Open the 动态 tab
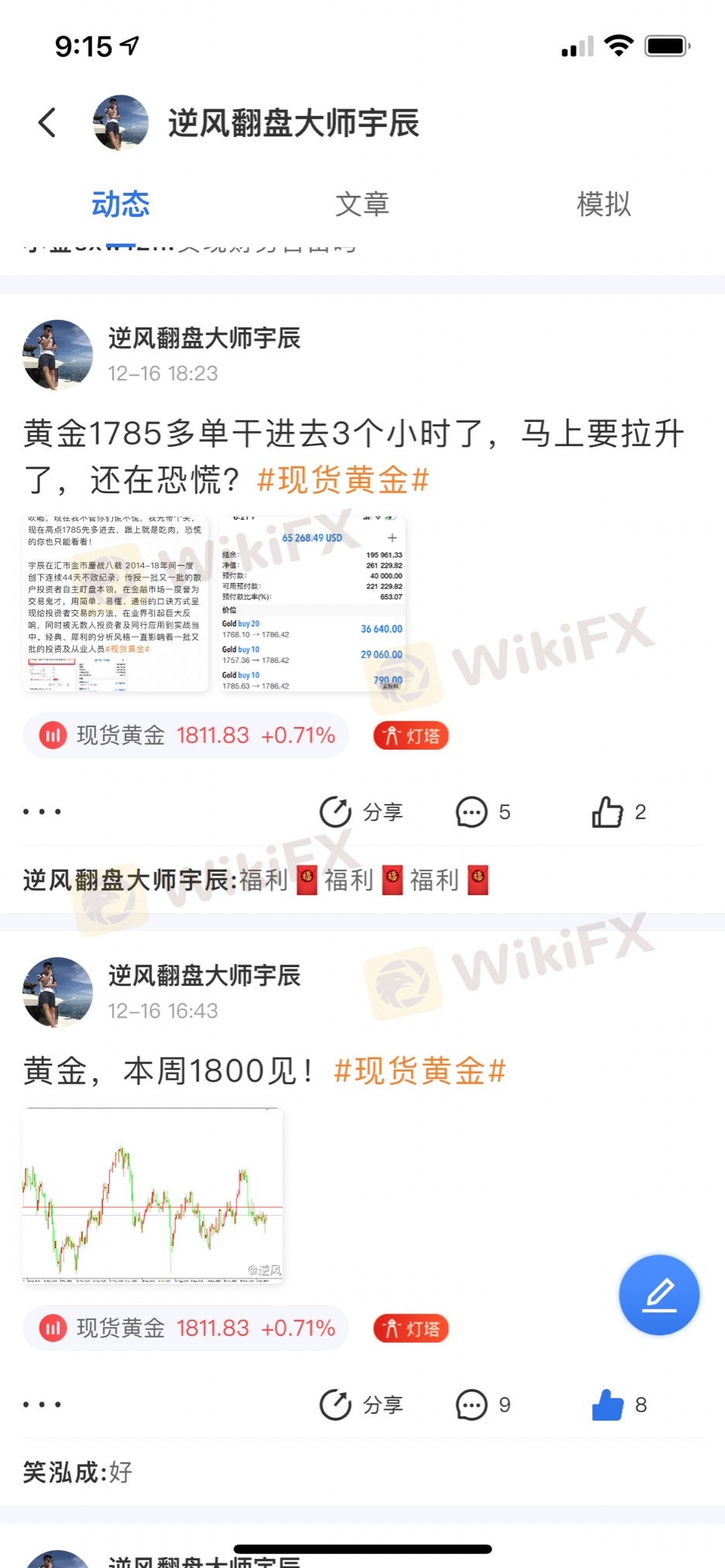This screenshot has width=725, height=1568. [x=121, y=204]
